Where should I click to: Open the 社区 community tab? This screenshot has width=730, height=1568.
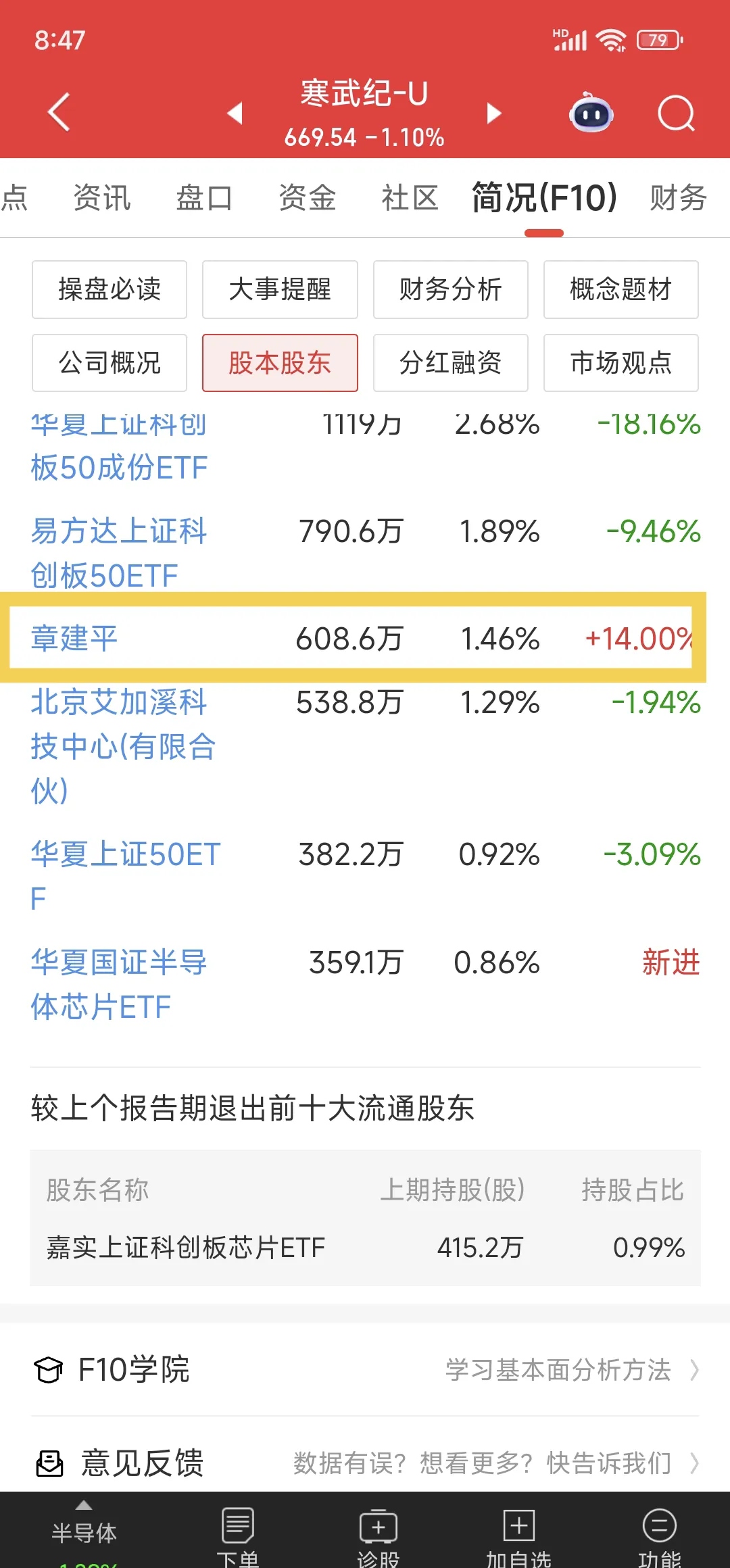tap(408, 197)
